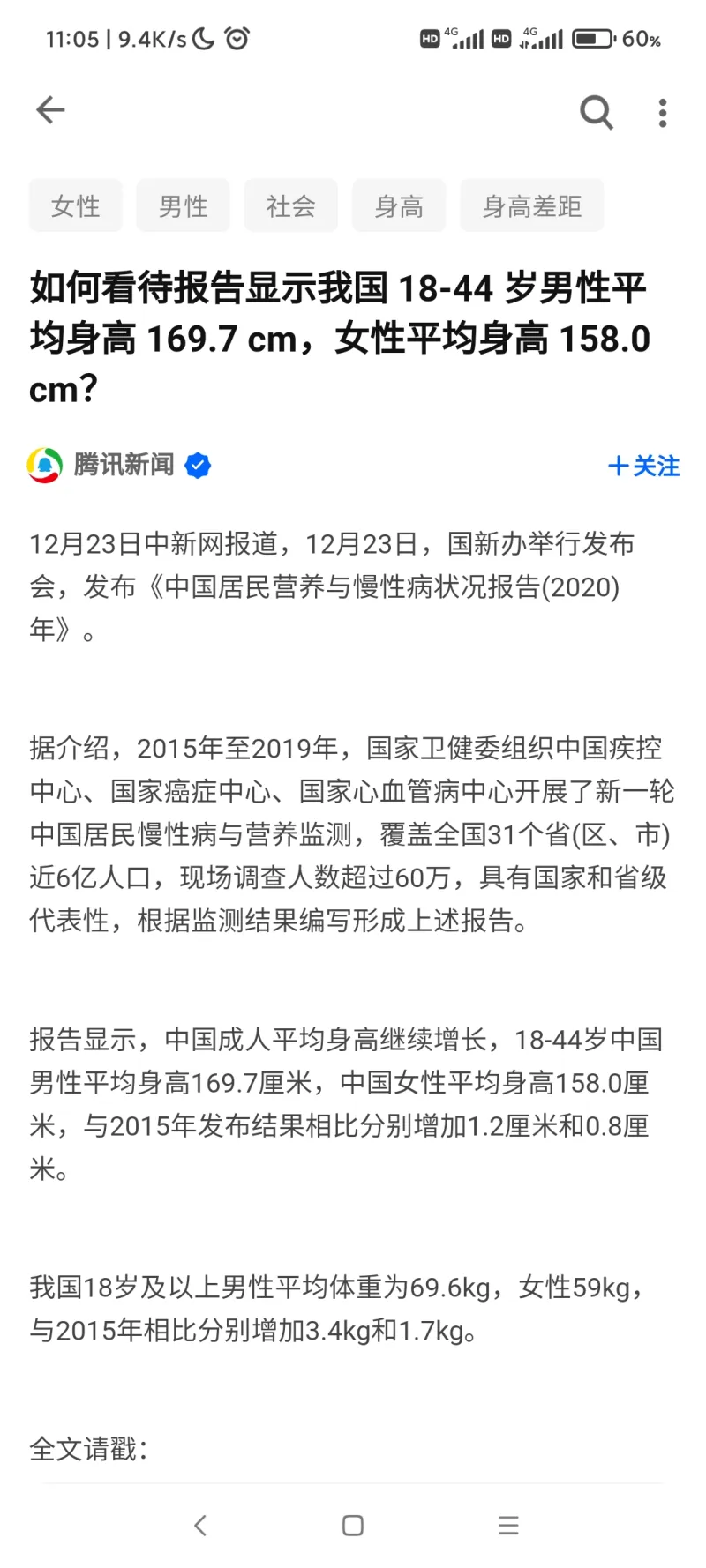Viewport: 706px width, 1568px height.
Task: Open the 社会 topic tag
Action: click(291, 205)
